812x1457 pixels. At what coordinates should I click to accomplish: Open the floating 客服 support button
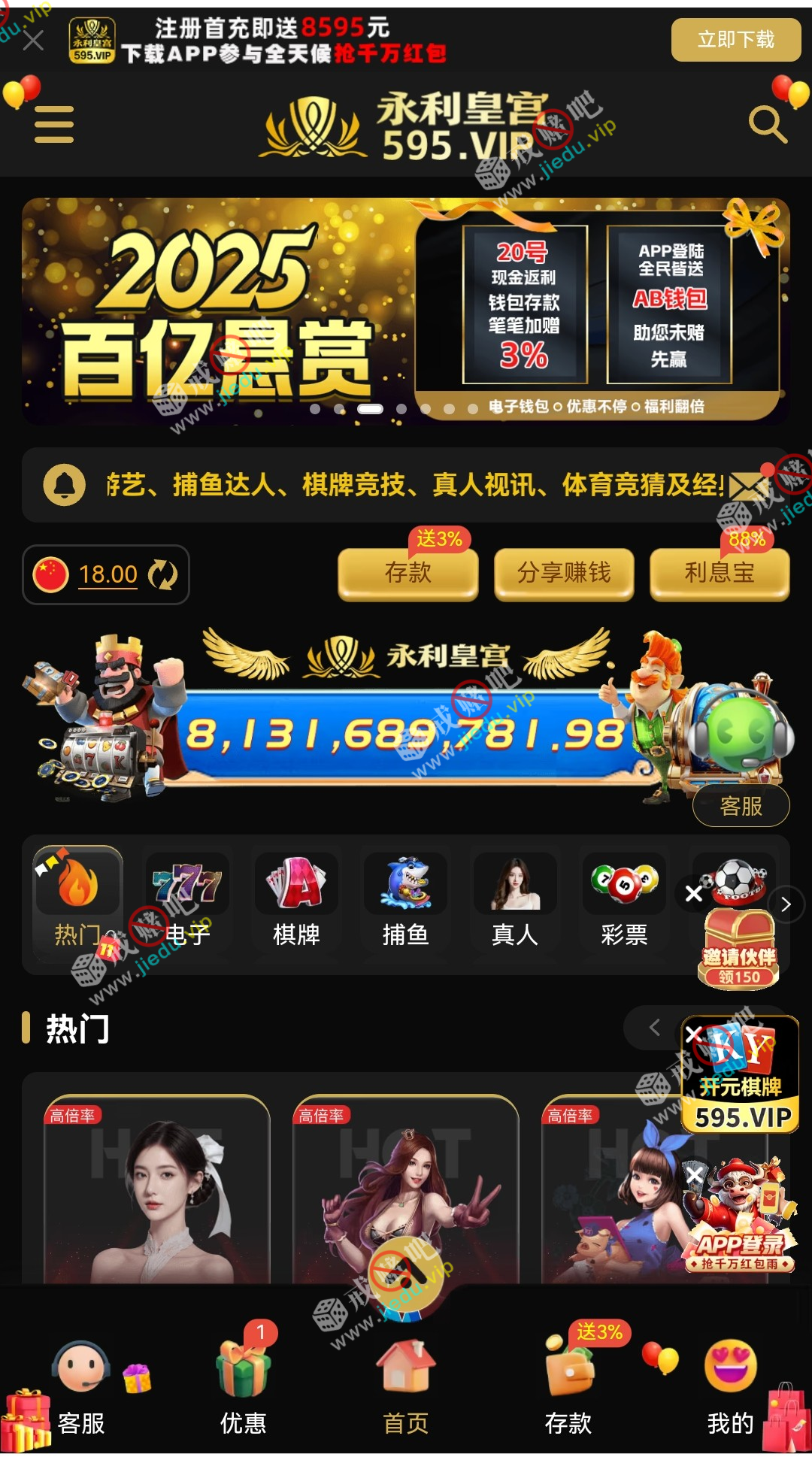(x=741, y=806)
